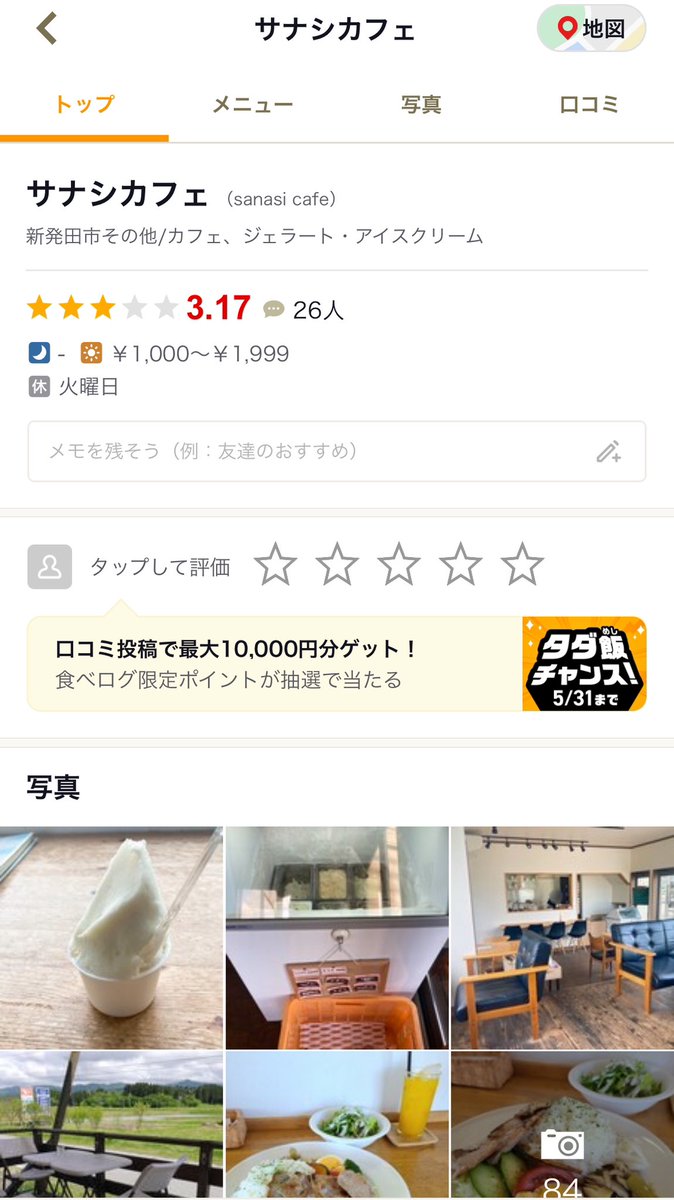The height and width of the screenshot is (1200, 674).
Task: Switch to the 口コミ tab
Action: tap(589, 104)
